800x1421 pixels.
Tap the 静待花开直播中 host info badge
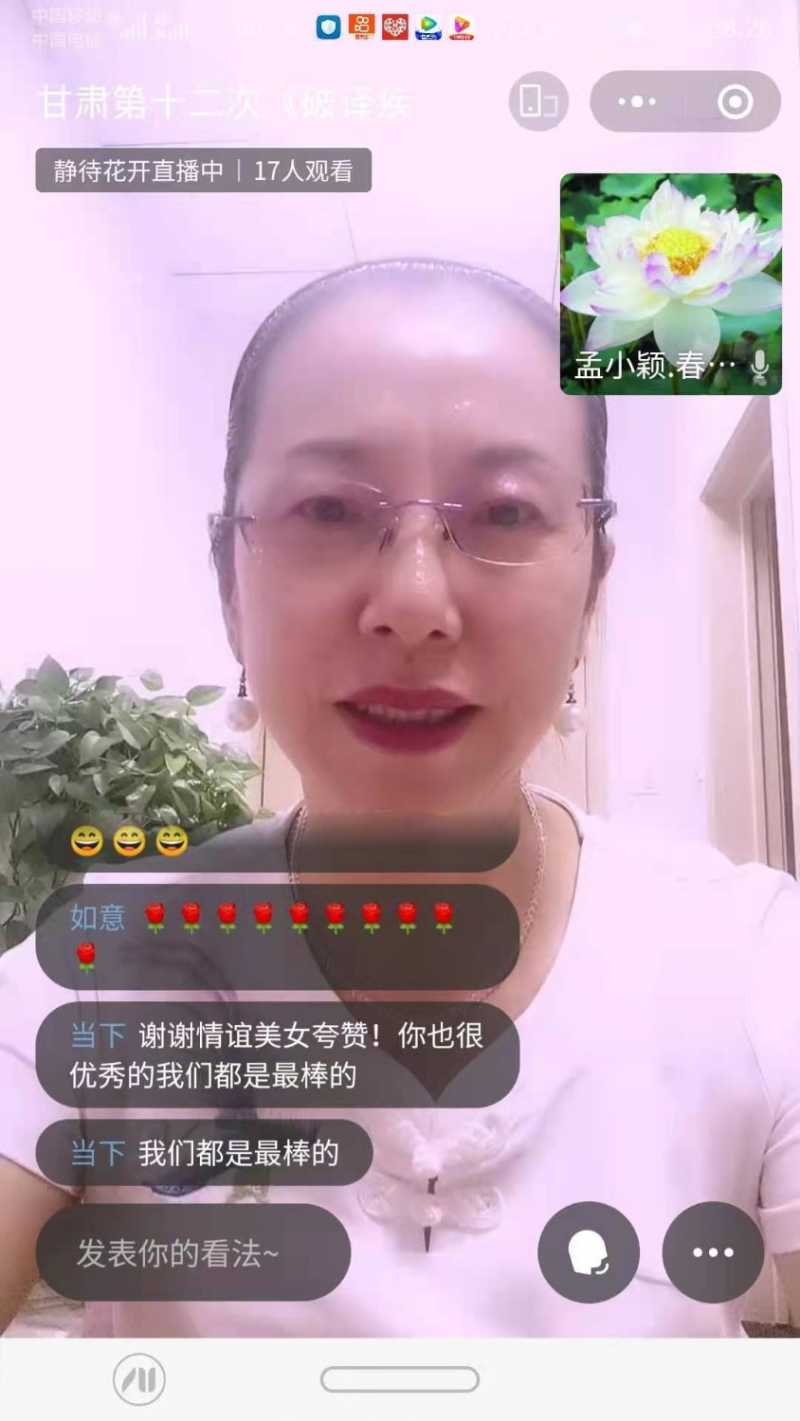[x=203, y=170]
